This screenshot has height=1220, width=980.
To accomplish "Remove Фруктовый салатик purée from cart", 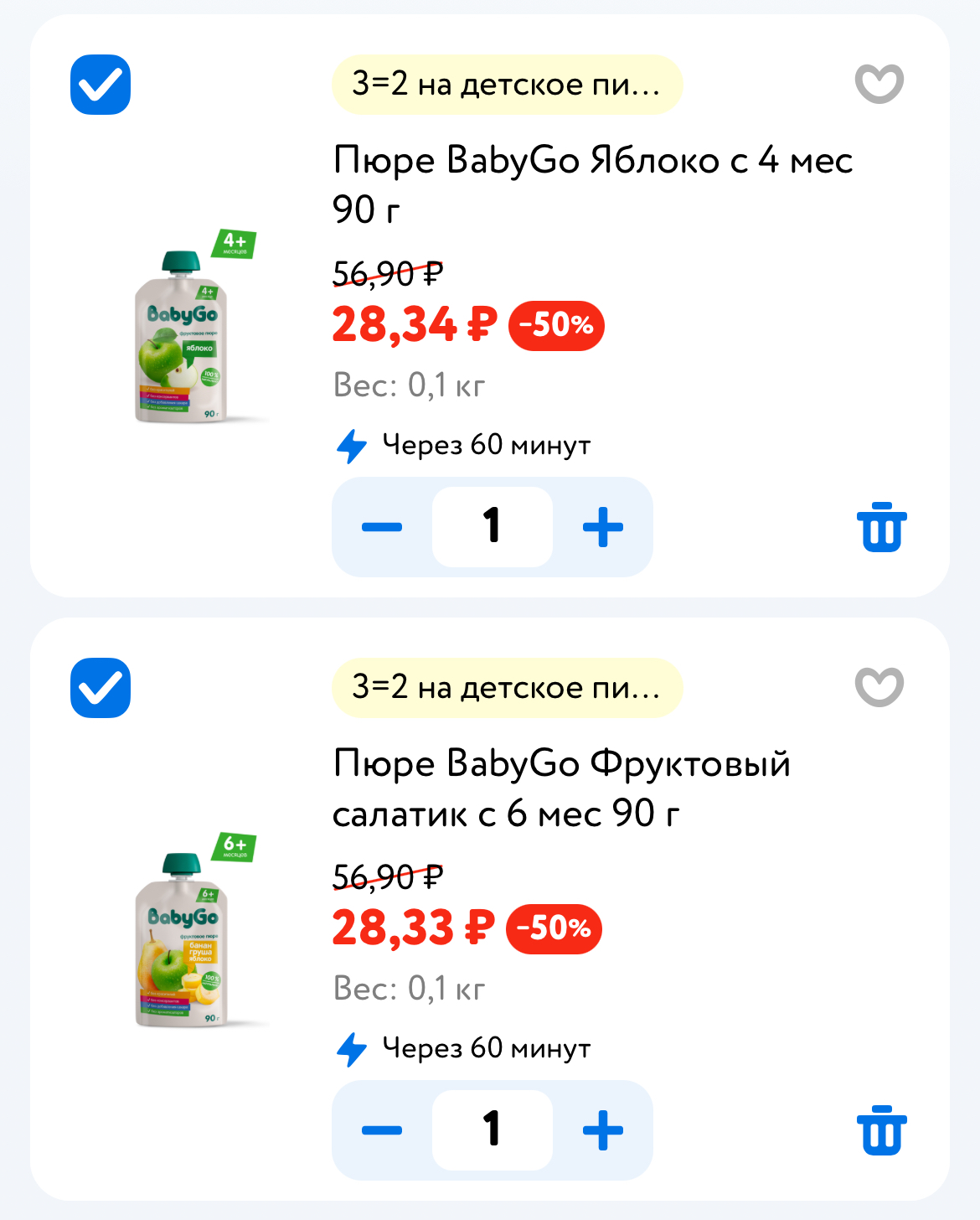I will tap(881, 1130).
